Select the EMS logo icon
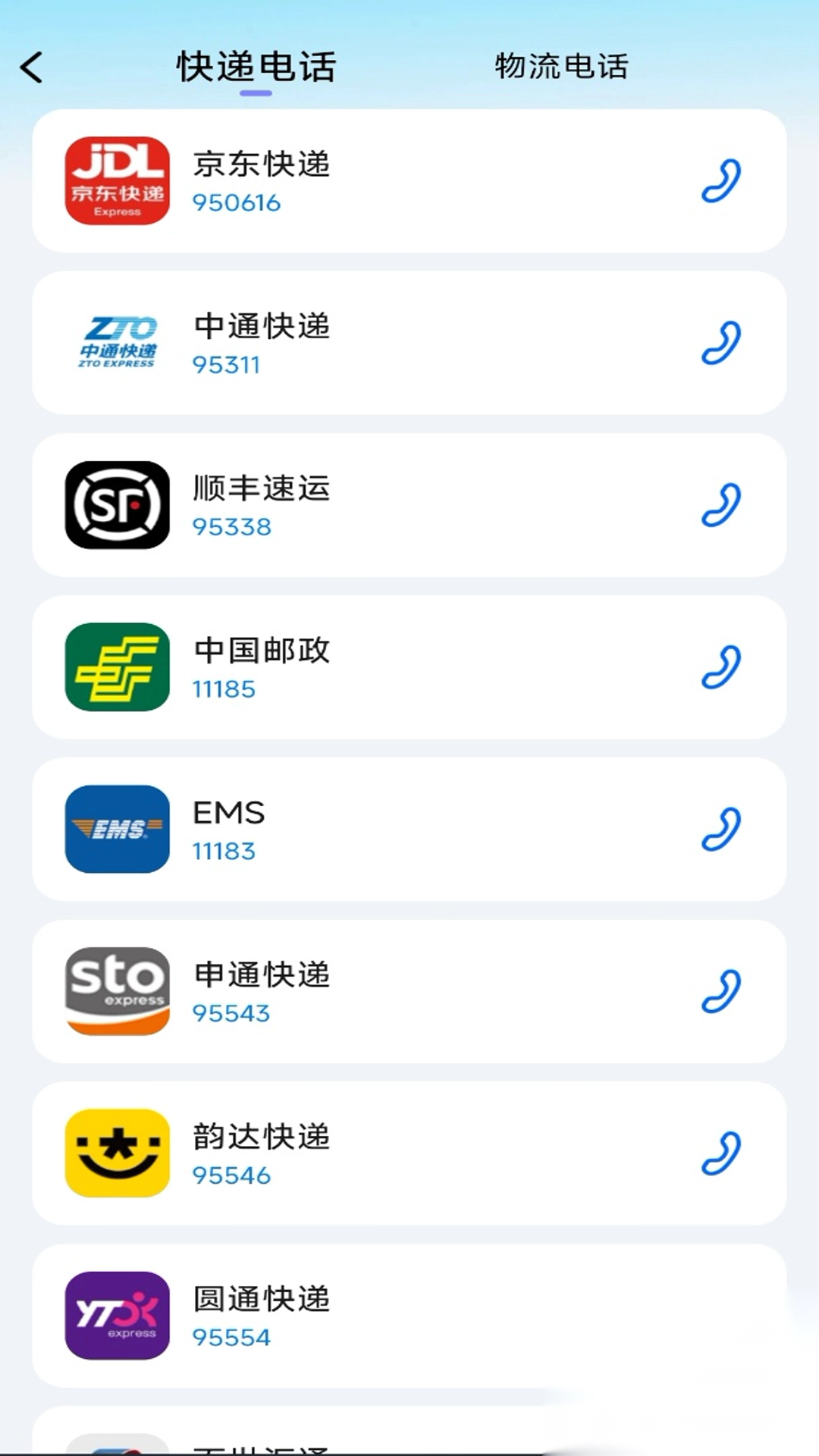Screen dimensions: 819x1456 117,830
